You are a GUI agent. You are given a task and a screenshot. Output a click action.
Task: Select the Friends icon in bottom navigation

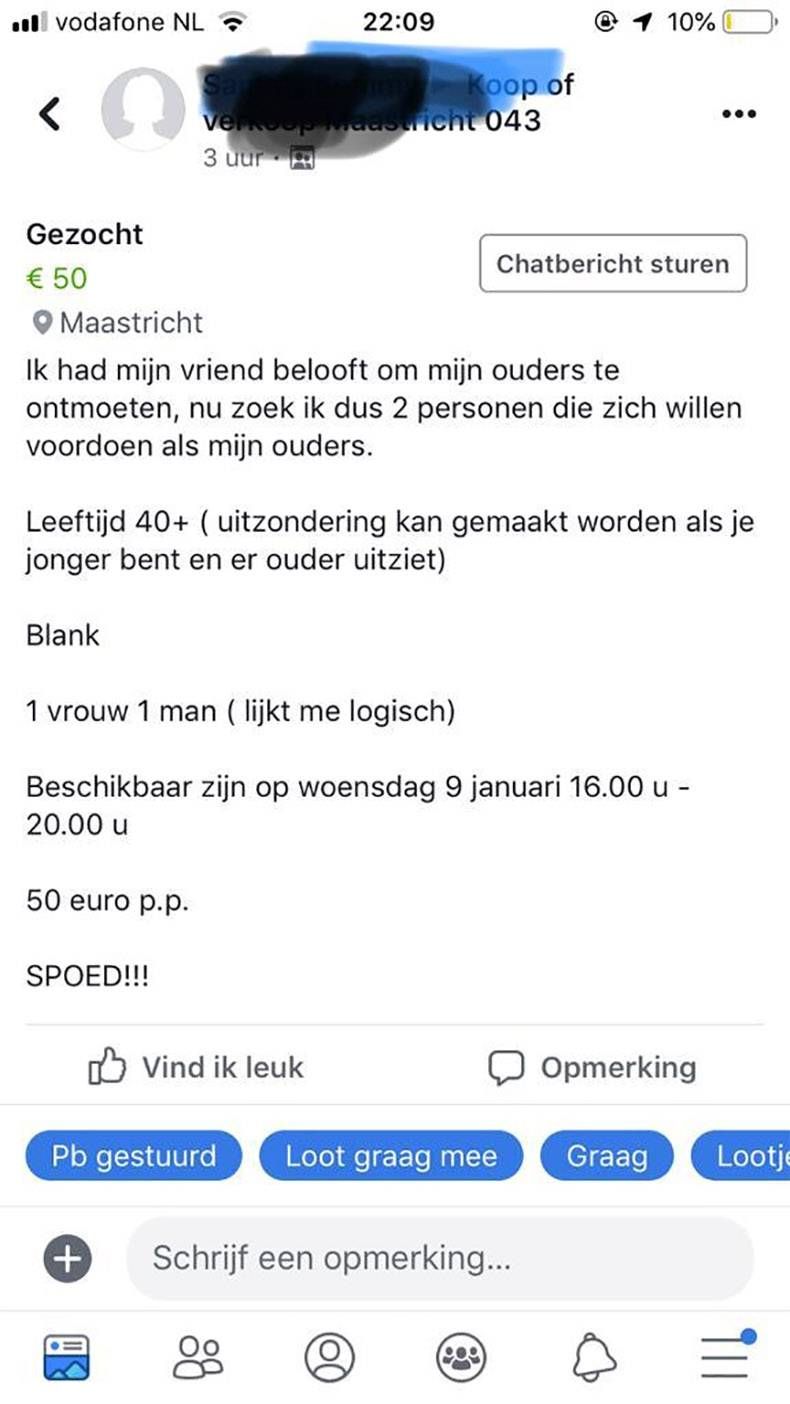[198, 1357]
